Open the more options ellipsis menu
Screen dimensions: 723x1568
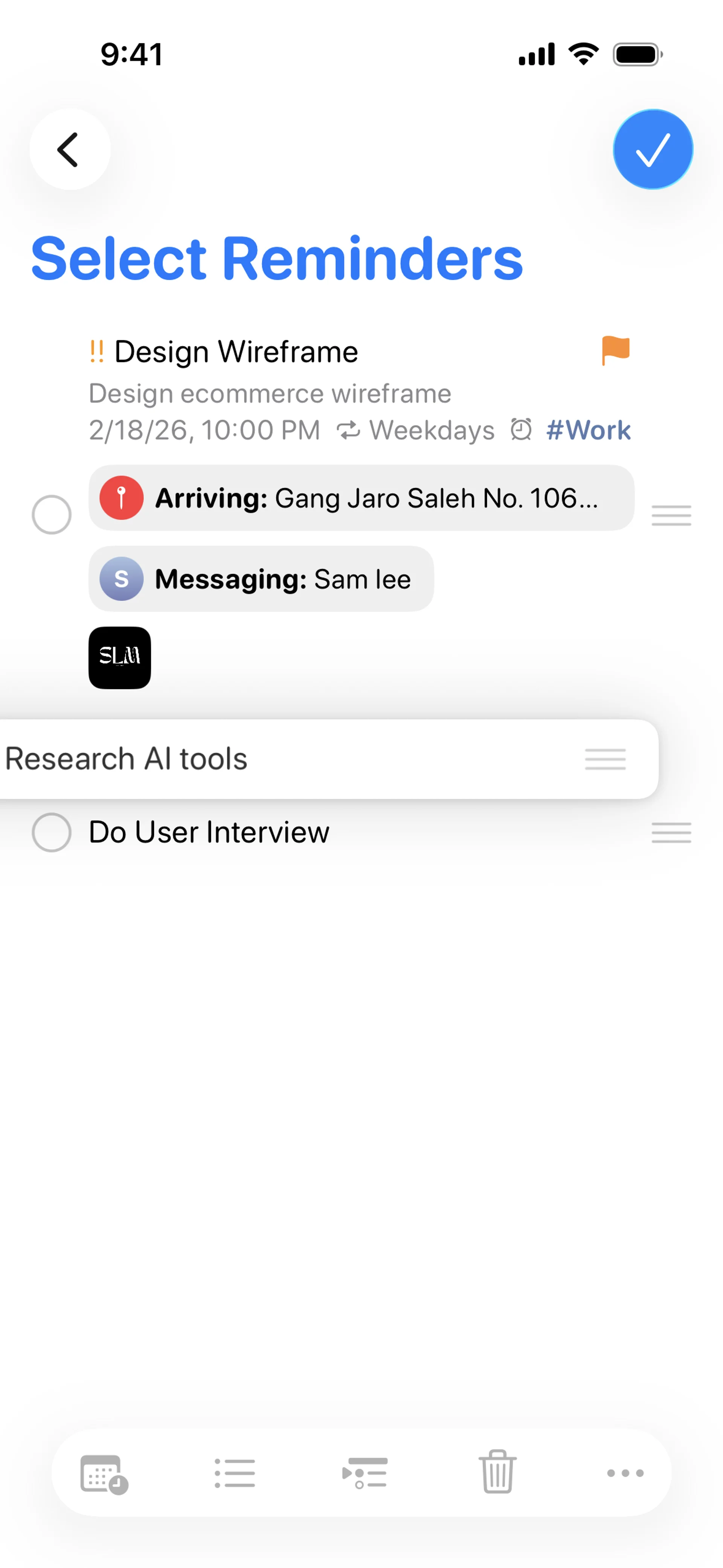point(625,1473)
